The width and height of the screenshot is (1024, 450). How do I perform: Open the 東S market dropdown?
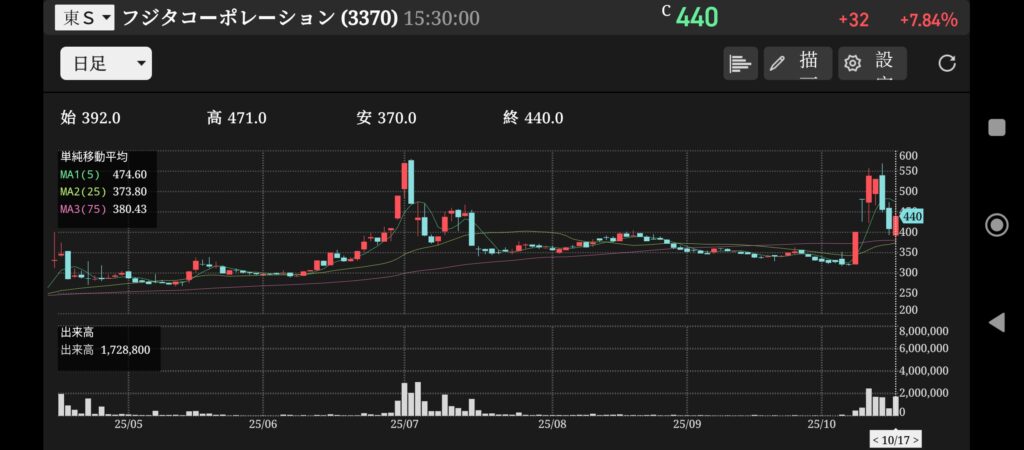point(84,17)
